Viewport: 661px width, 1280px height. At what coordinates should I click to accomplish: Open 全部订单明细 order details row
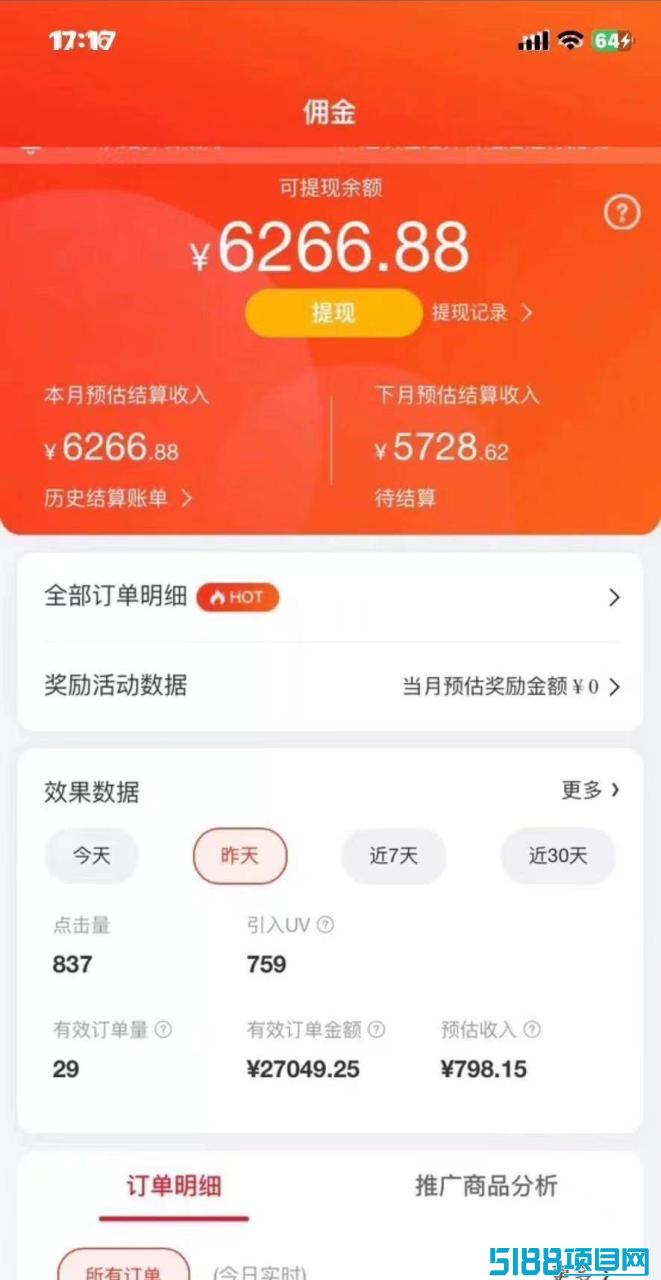(x=330, y=598)
